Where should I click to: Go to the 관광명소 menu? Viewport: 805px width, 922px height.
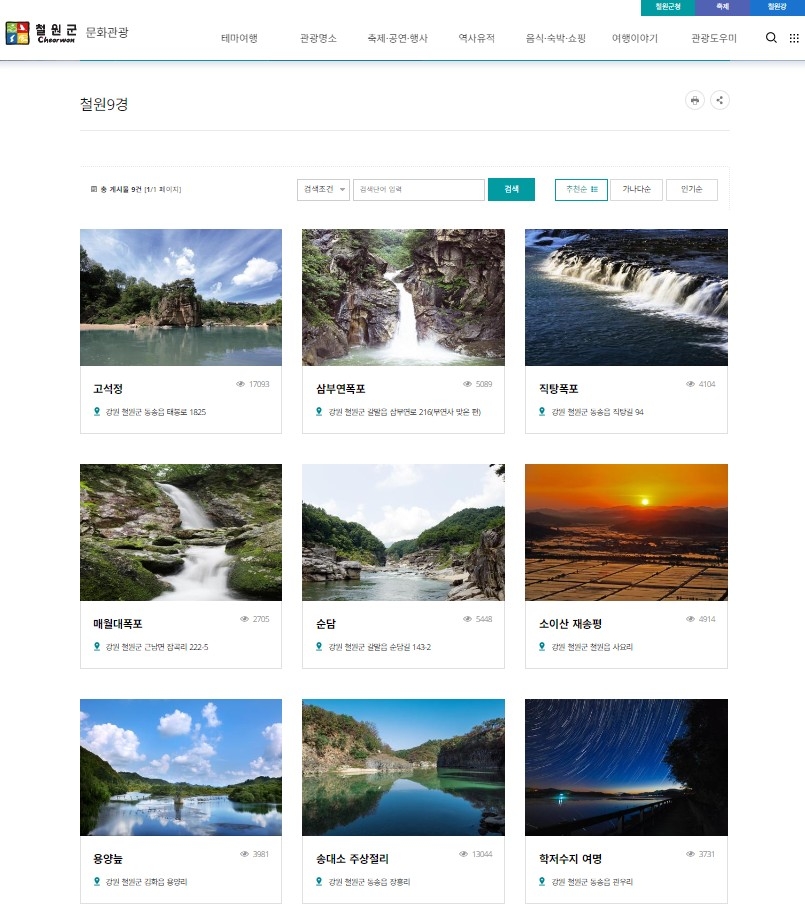(x=318, y=38)
